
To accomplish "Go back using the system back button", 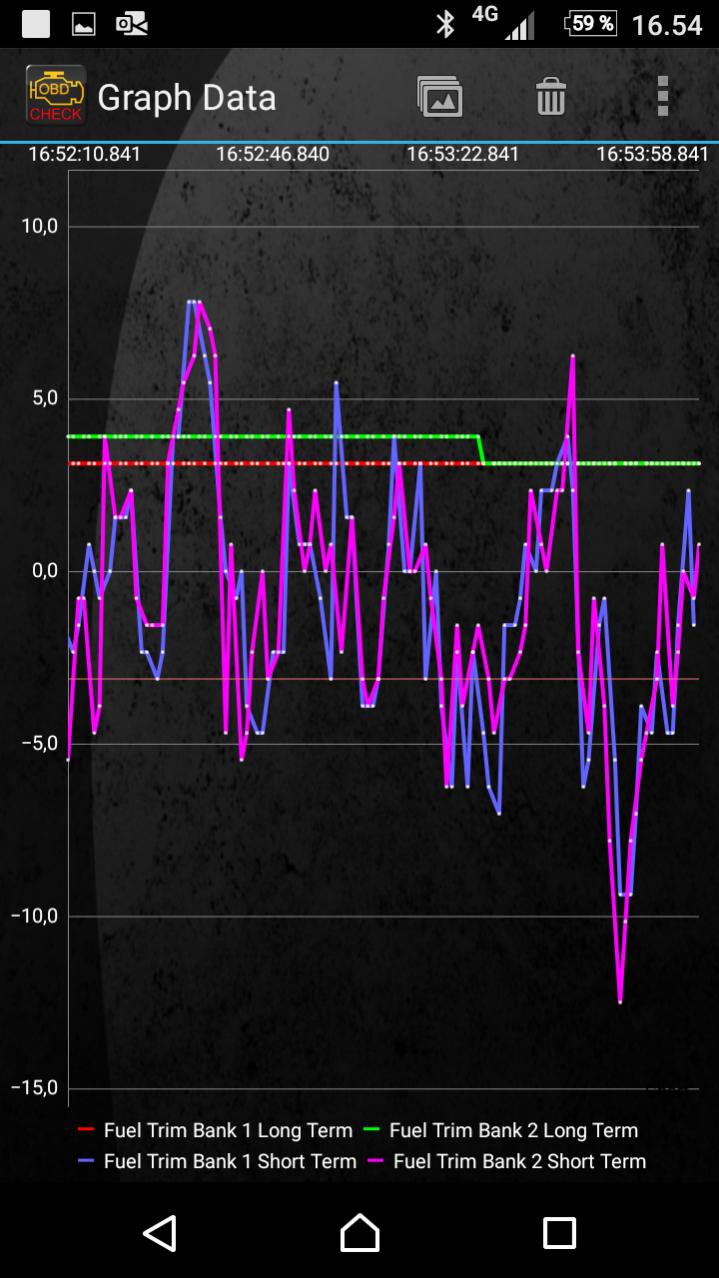I will (160, 1232).
